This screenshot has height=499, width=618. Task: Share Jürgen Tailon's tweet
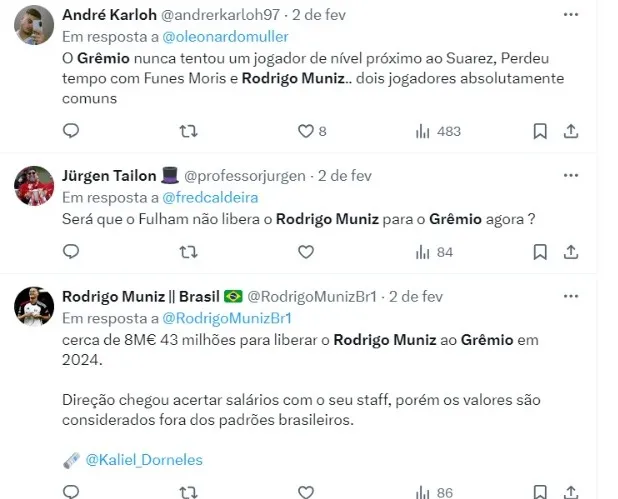point(571,251)
